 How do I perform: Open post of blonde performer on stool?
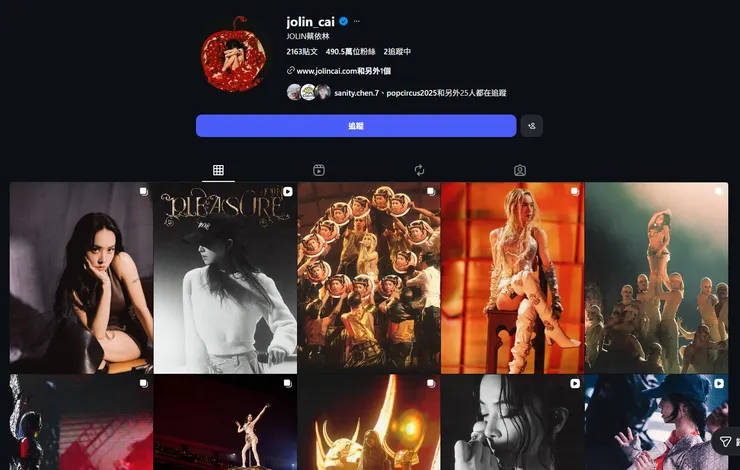tap(512, 278)
